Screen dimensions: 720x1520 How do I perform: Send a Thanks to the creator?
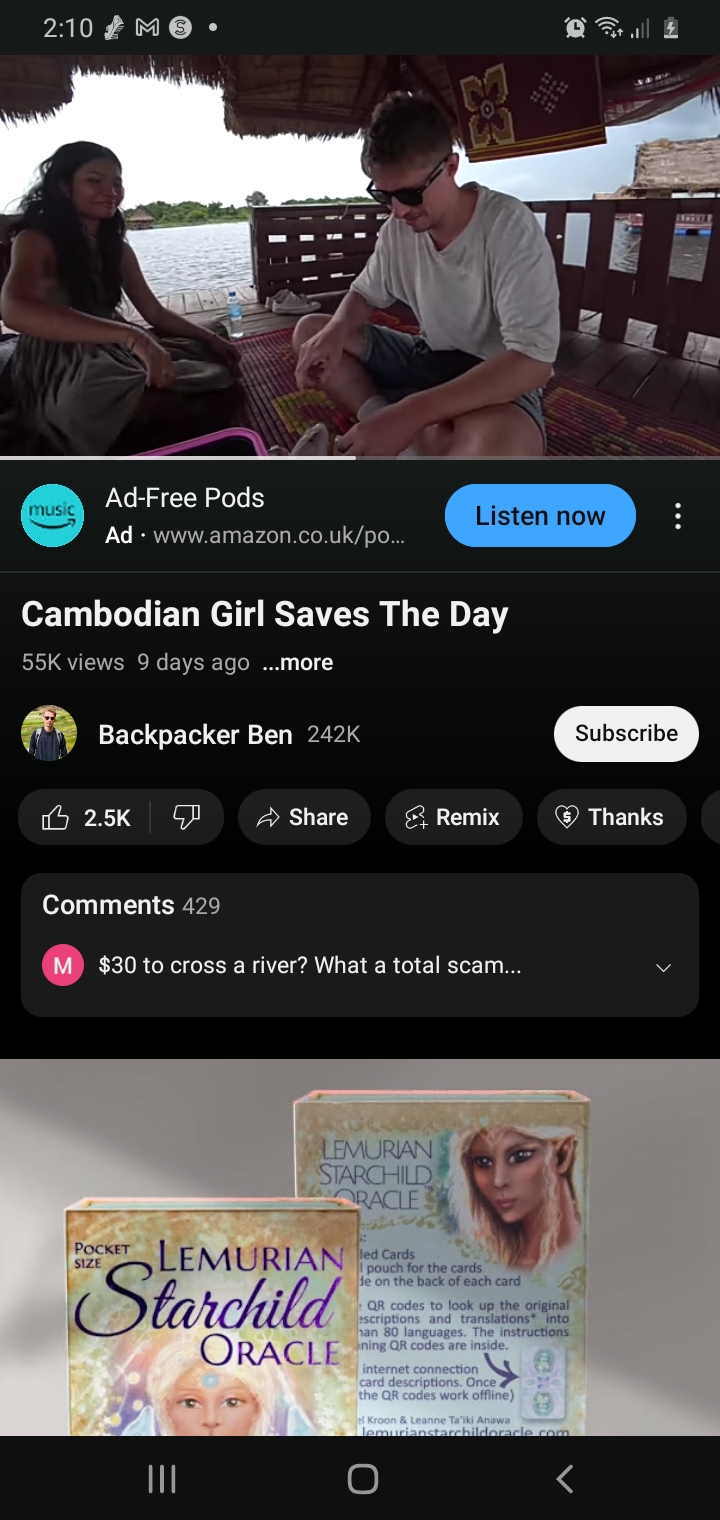(x=612, y=817)
